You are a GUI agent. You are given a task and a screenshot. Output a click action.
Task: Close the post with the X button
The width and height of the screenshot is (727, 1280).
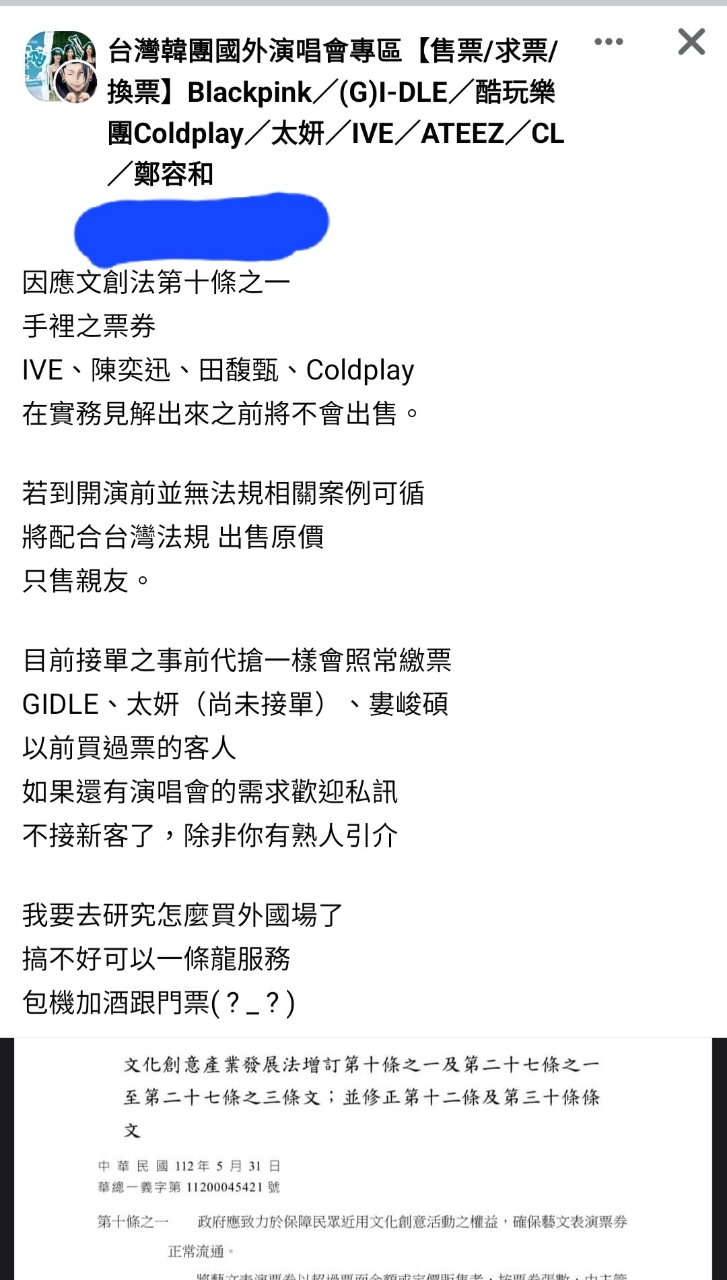tap(691, 42)
